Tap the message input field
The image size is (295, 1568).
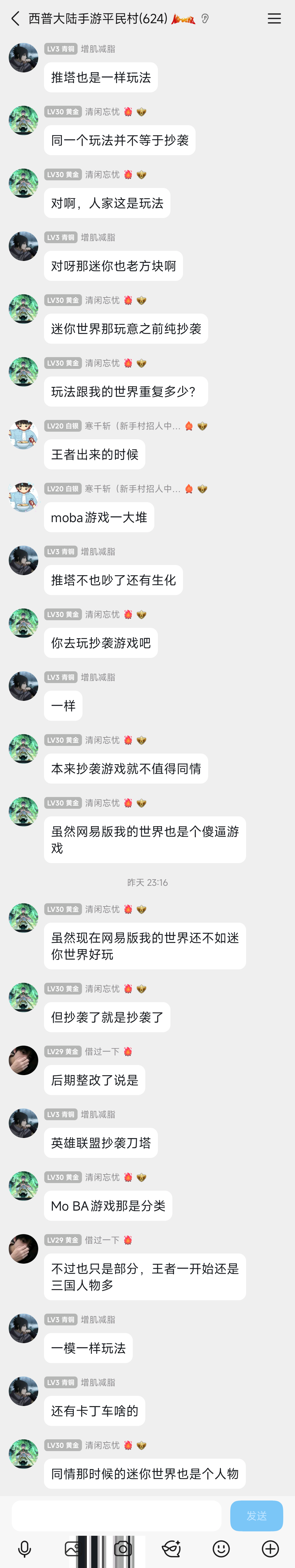point(116,1515)
